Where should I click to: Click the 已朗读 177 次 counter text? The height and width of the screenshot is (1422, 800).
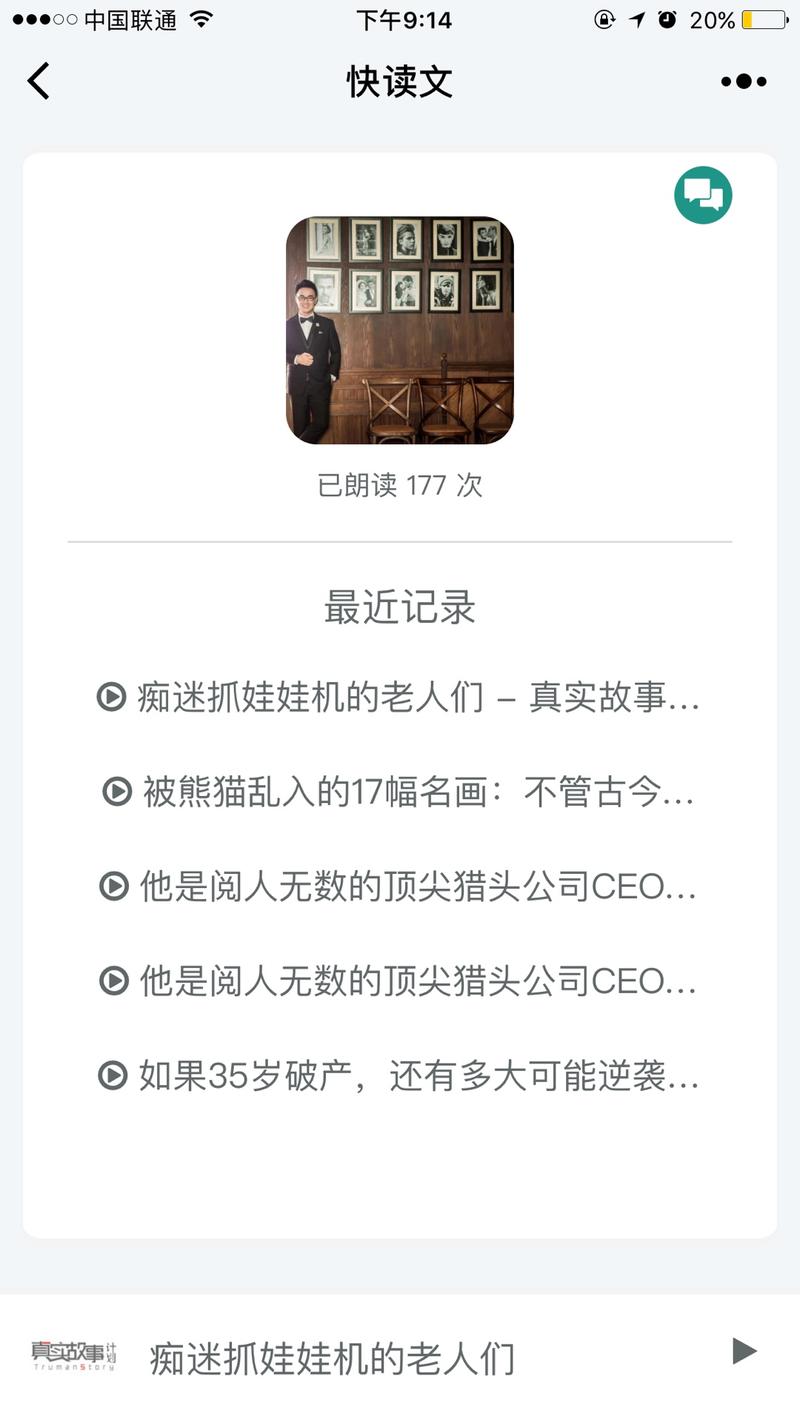pos(399,485)
